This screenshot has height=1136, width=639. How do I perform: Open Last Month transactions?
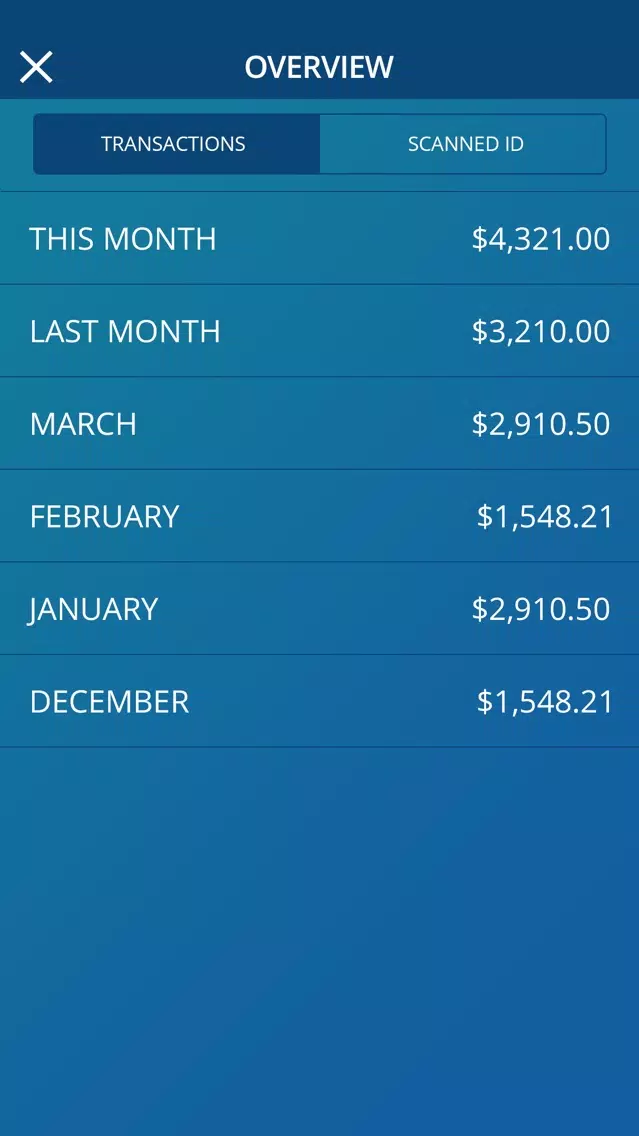(320, 331)
